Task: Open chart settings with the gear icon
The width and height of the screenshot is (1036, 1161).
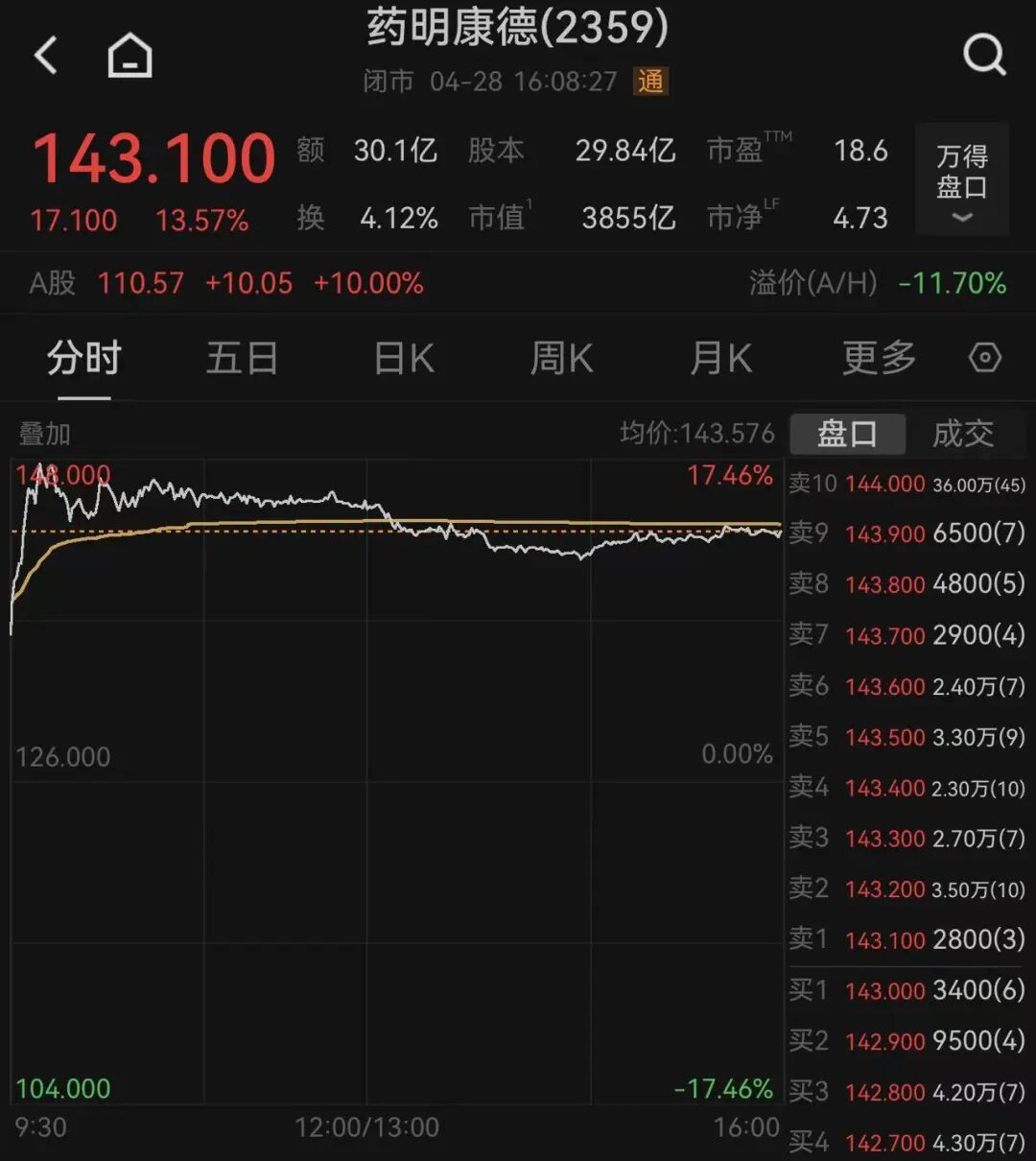Action: [x=984, y=357]
